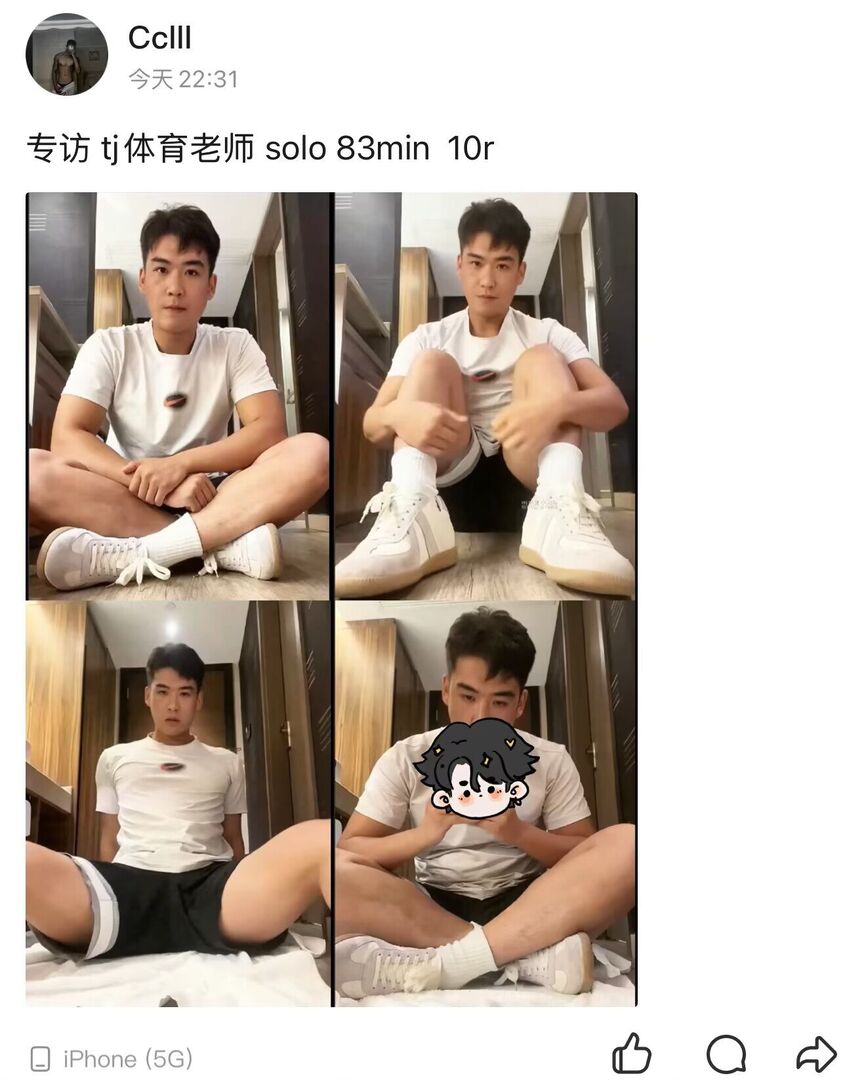Open the attached photo collage
This screenshot has width=866, height=1080.
[x=331, y=598]
